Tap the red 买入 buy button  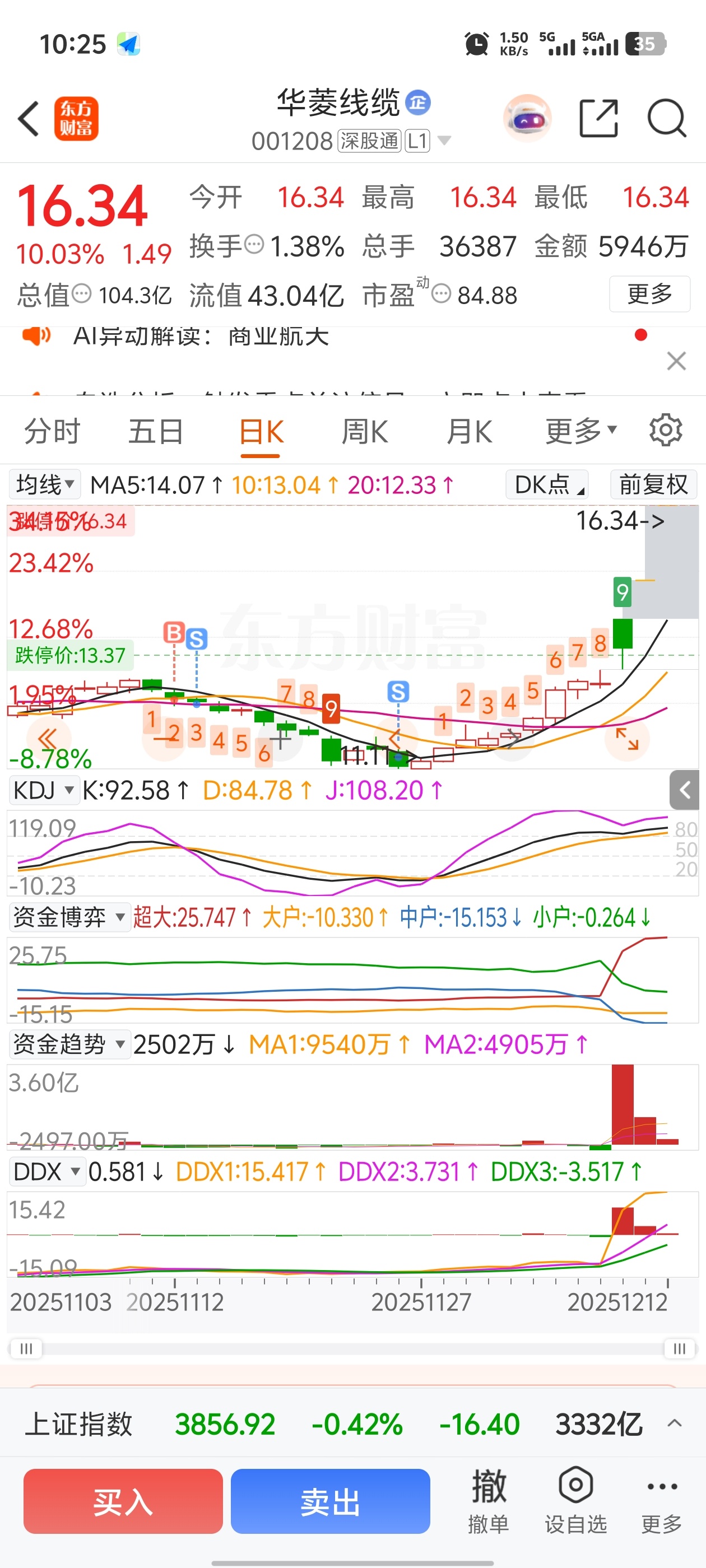tap(123, 1501)
